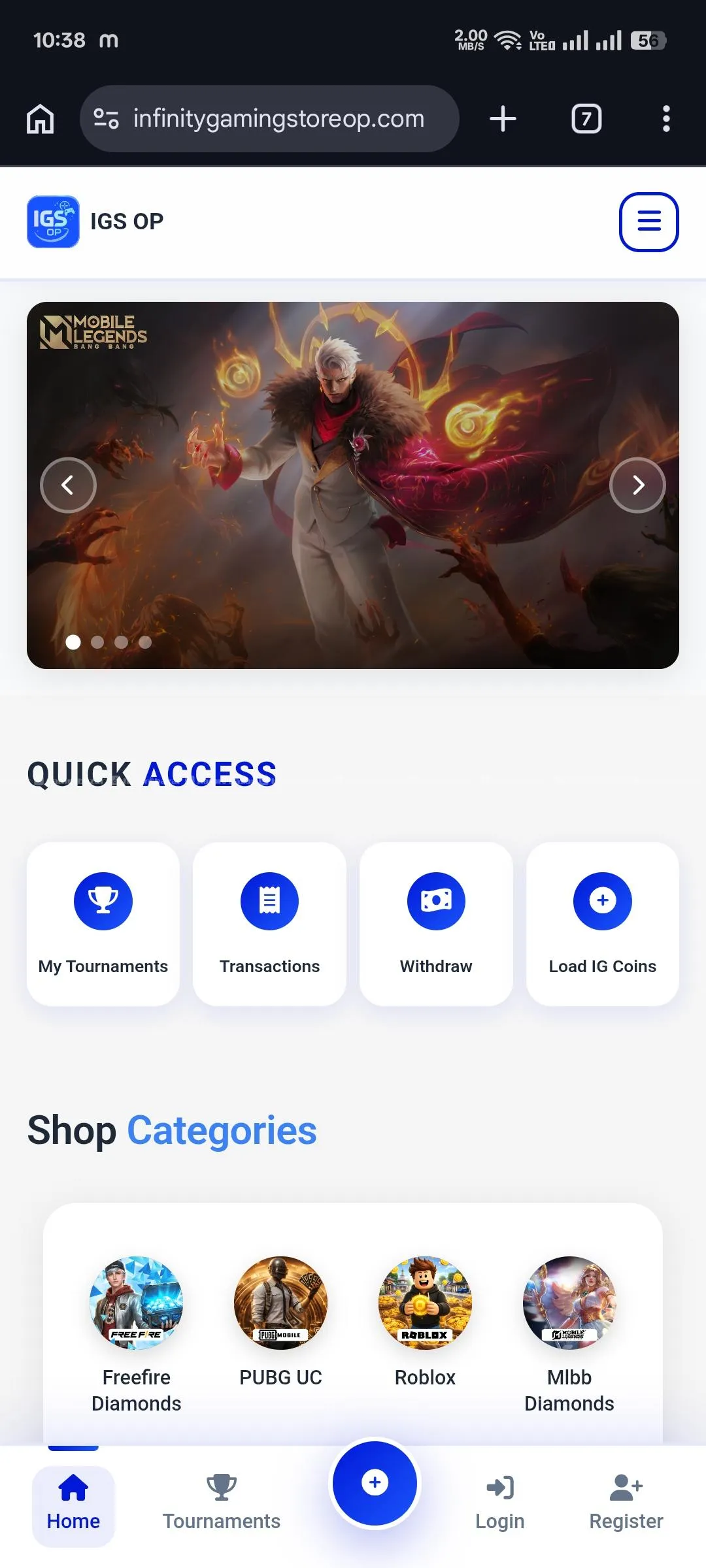The image size is (706, 1568).
Task: Open the Register tab
Action: point(626,1503)
